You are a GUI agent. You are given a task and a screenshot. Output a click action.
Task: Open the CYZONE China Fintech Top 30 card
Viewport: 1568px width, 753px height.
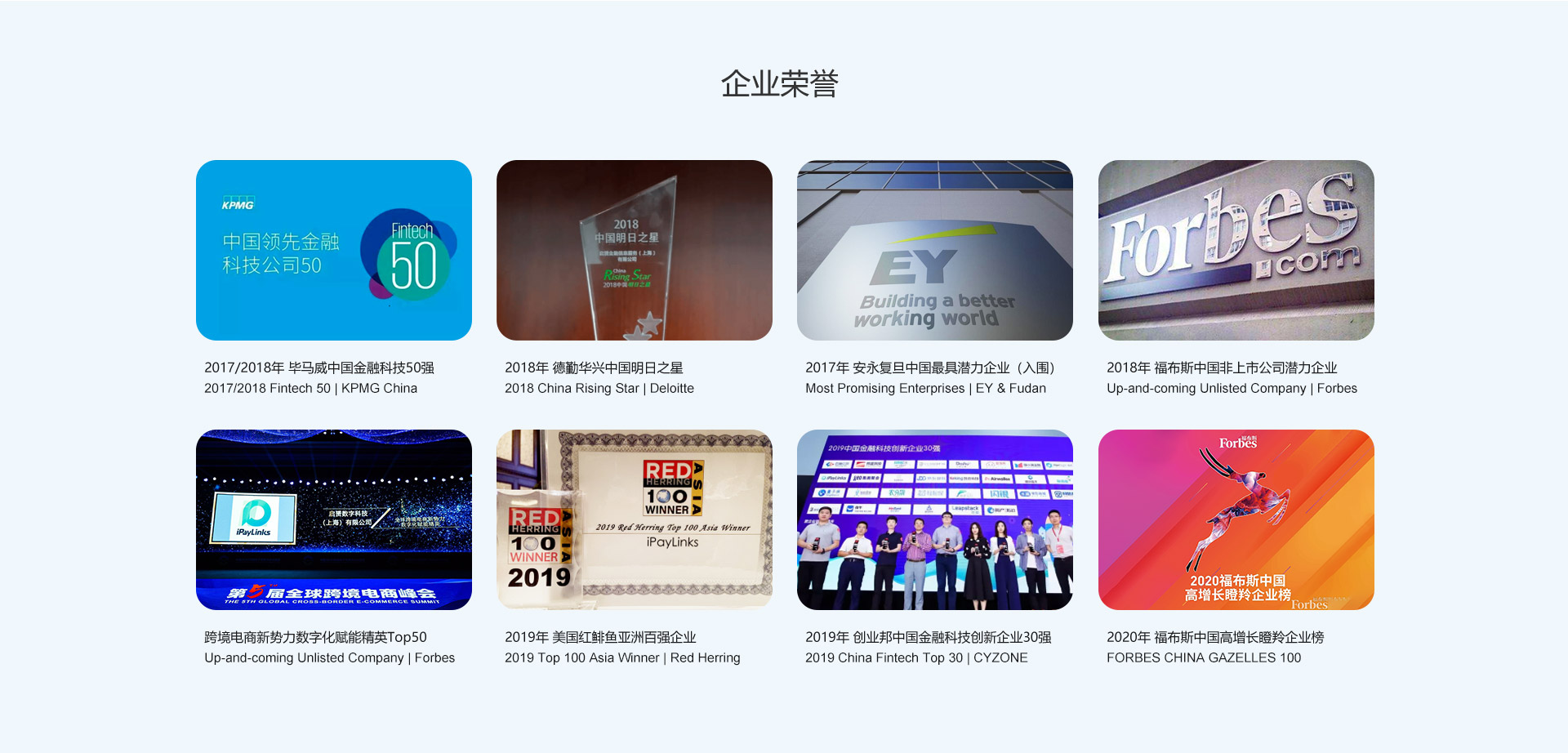934,519
